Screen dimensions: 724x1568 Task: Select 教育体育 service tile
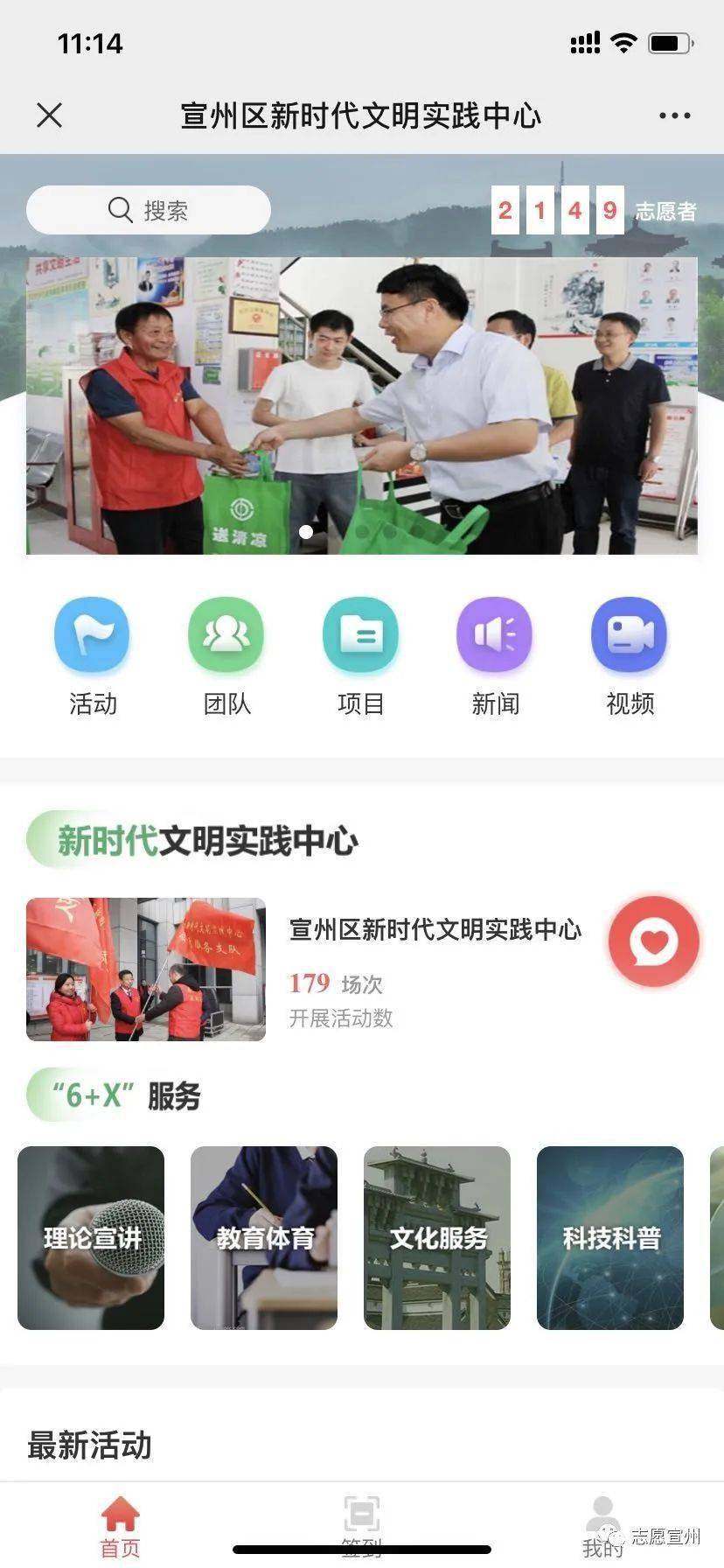point(264,1237)
